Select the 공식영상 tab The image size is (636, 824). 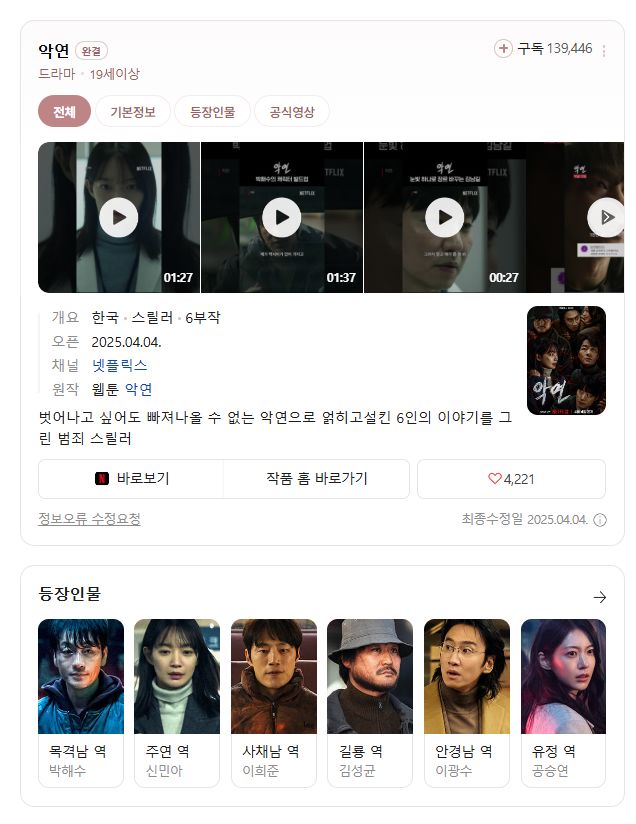(x=292, y=111)
